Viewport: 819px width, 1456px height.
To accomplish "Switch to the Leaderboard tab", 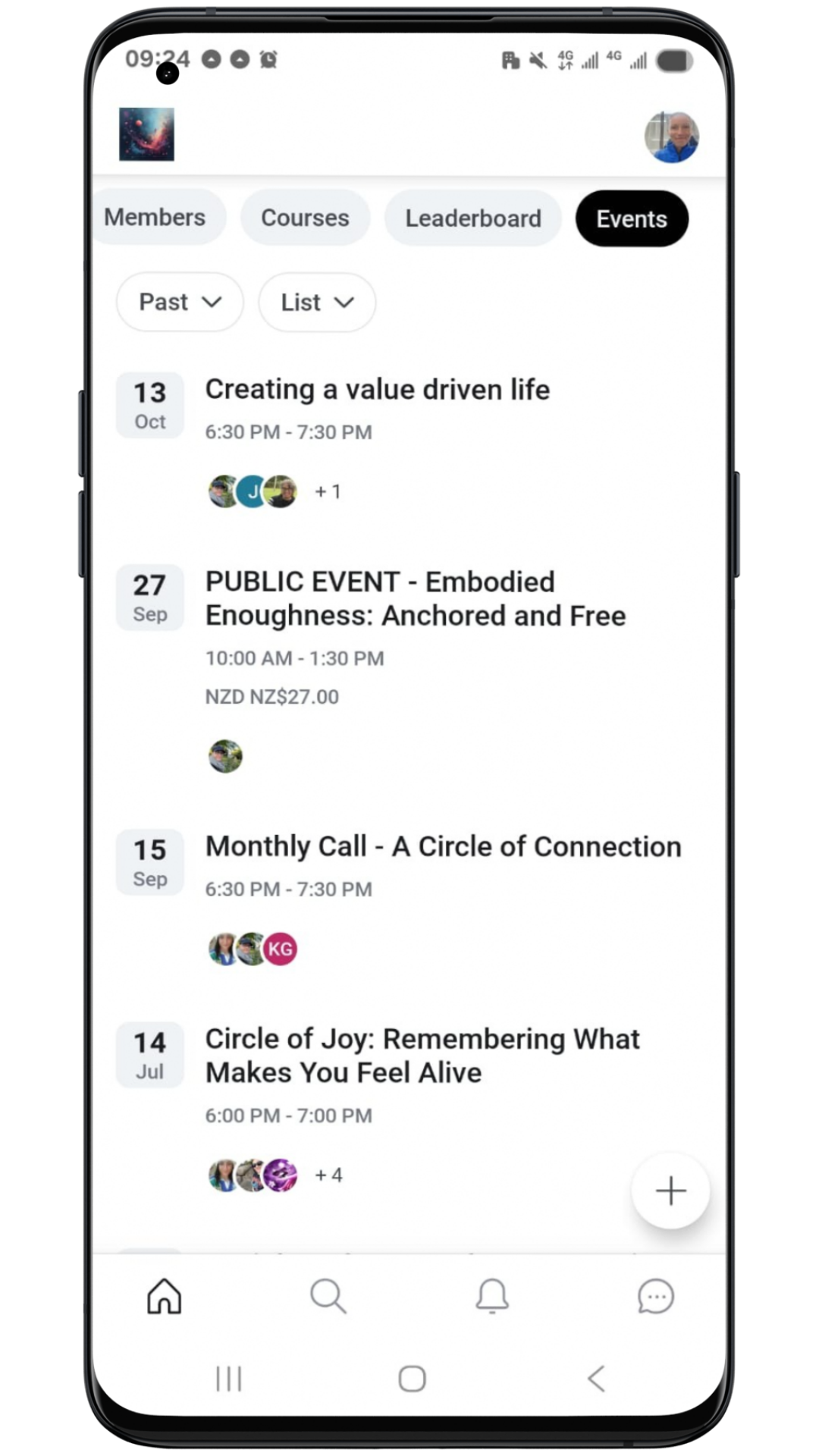I will (473, 218).
